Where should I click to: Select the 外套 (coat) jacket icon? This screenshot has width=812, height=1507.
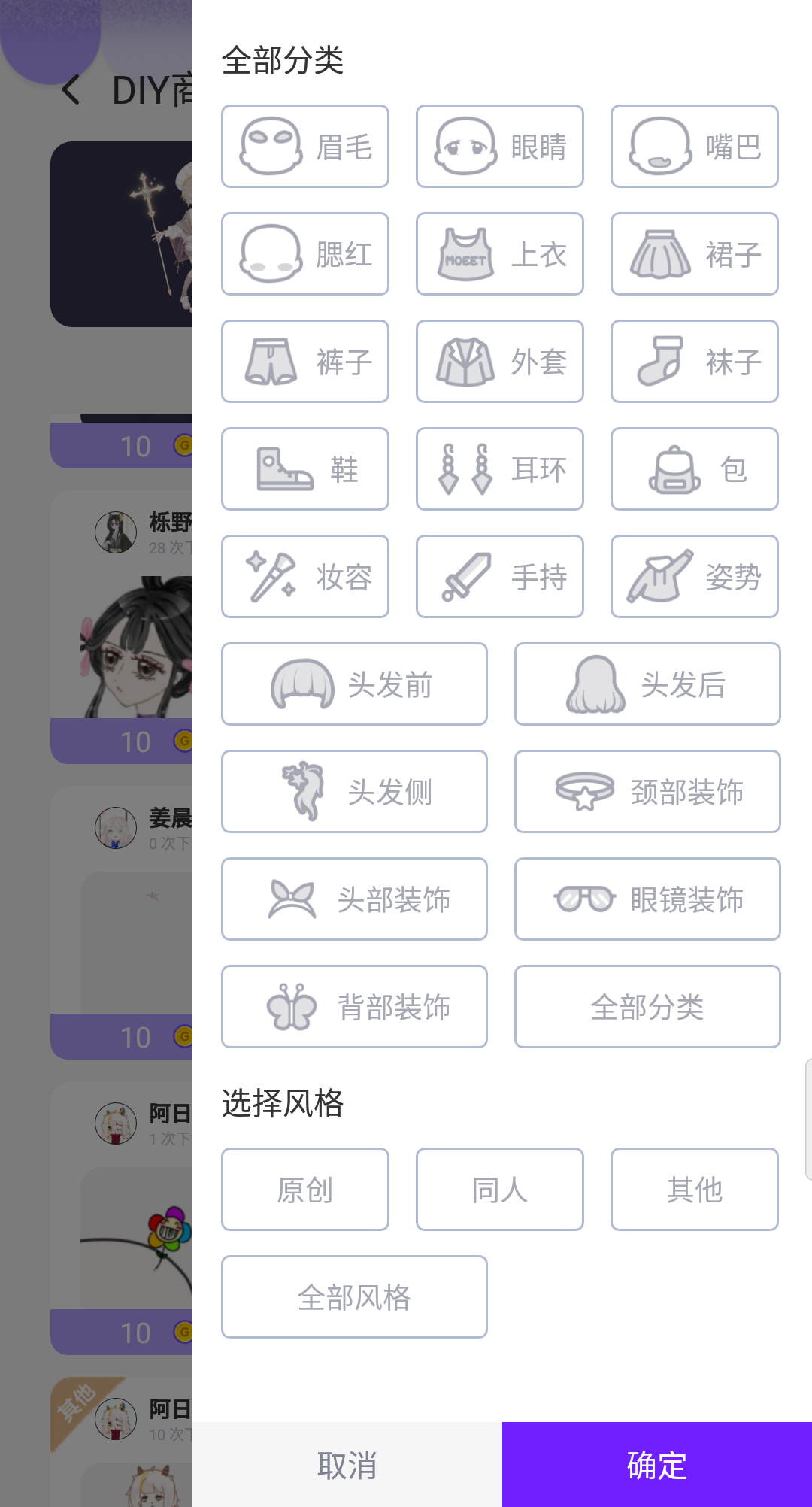coord(499,361)
